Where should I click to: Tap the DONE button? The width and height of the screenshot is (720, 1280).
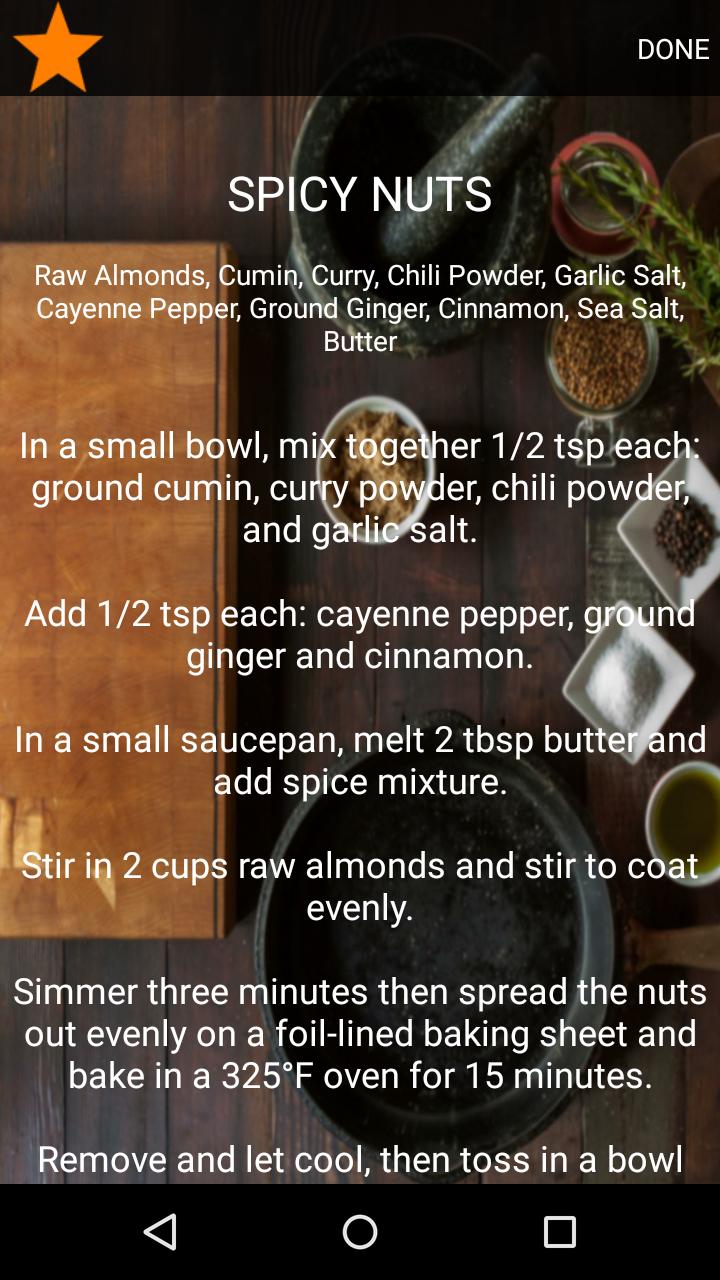tap(672, 48)
